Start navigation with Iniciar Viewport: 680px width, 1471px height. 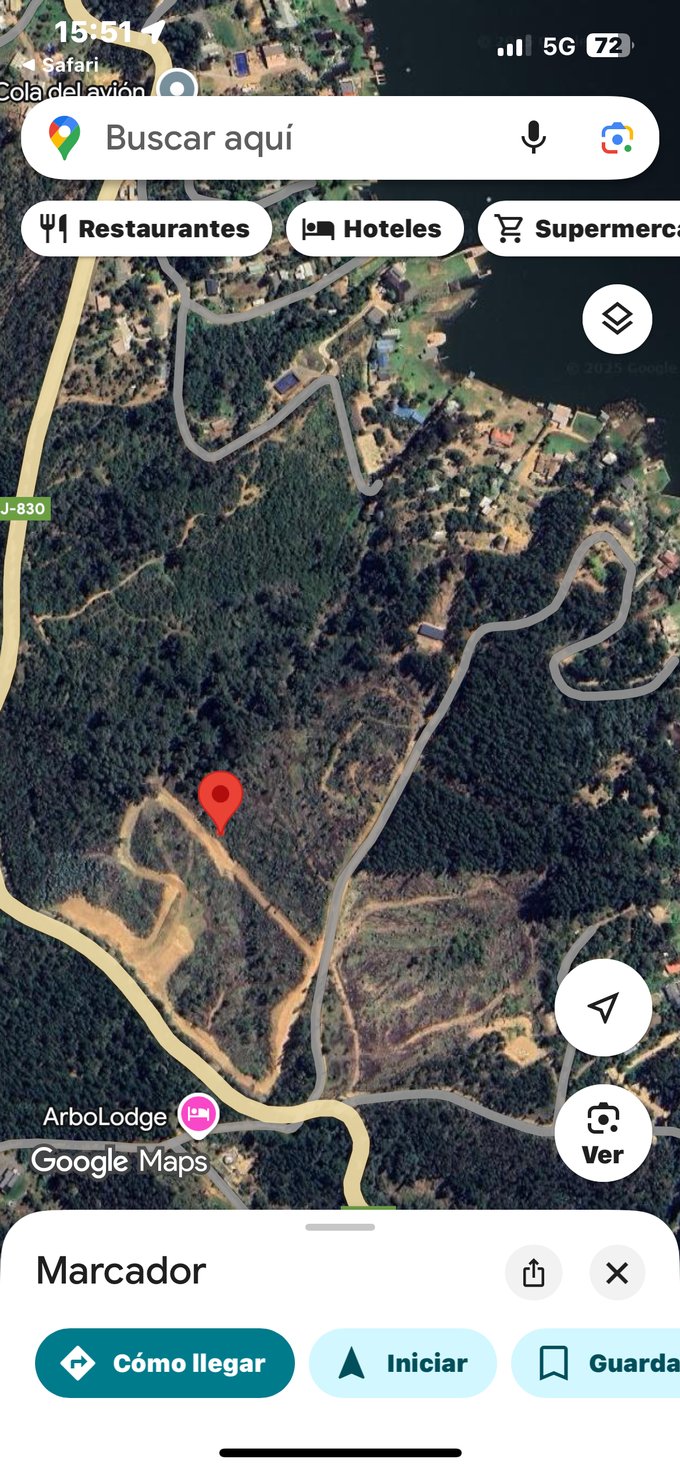(403, 1362)
